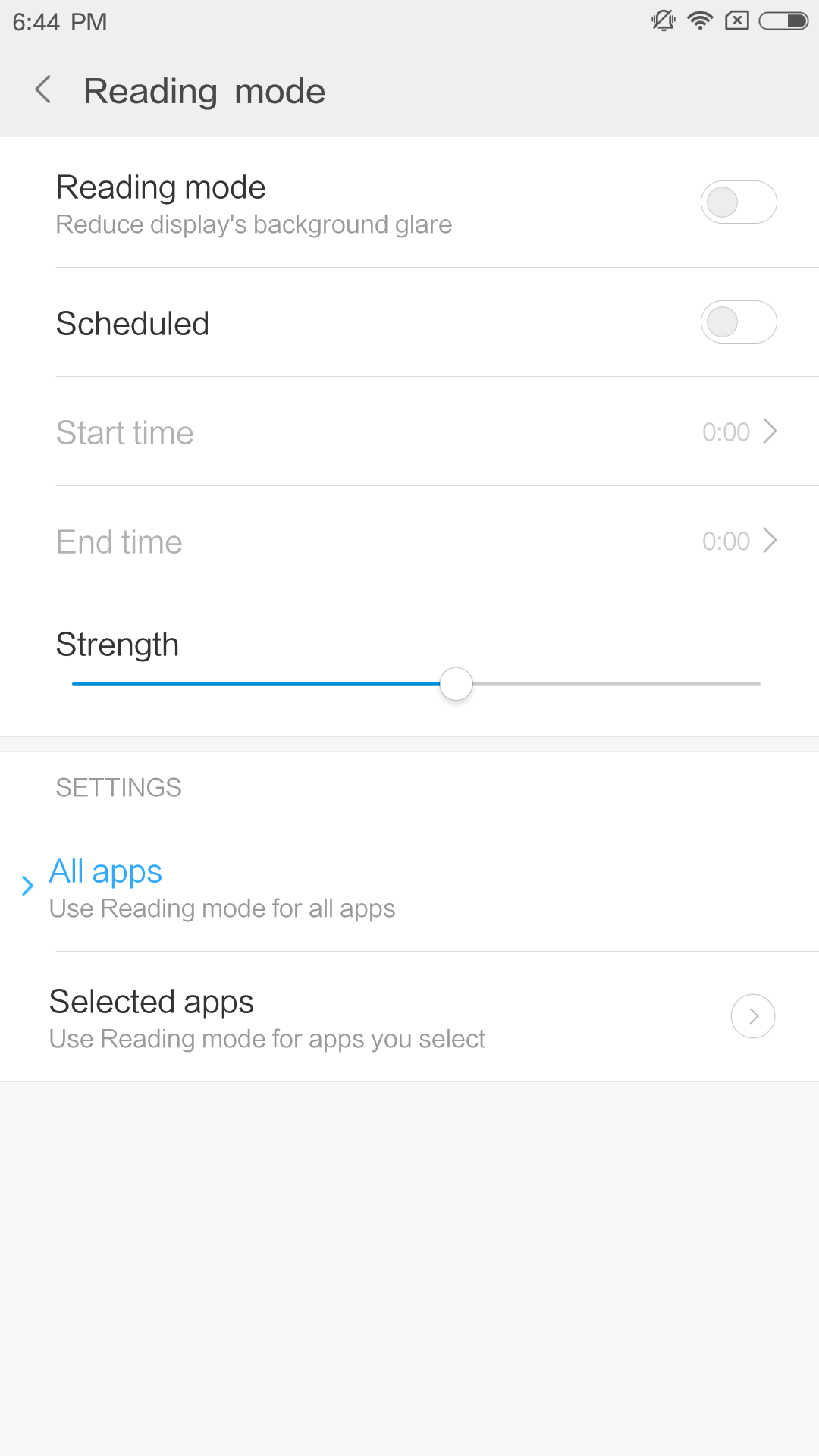Select All apps option
Viewport: 819px width, 1456px height.
click(409, 886)
